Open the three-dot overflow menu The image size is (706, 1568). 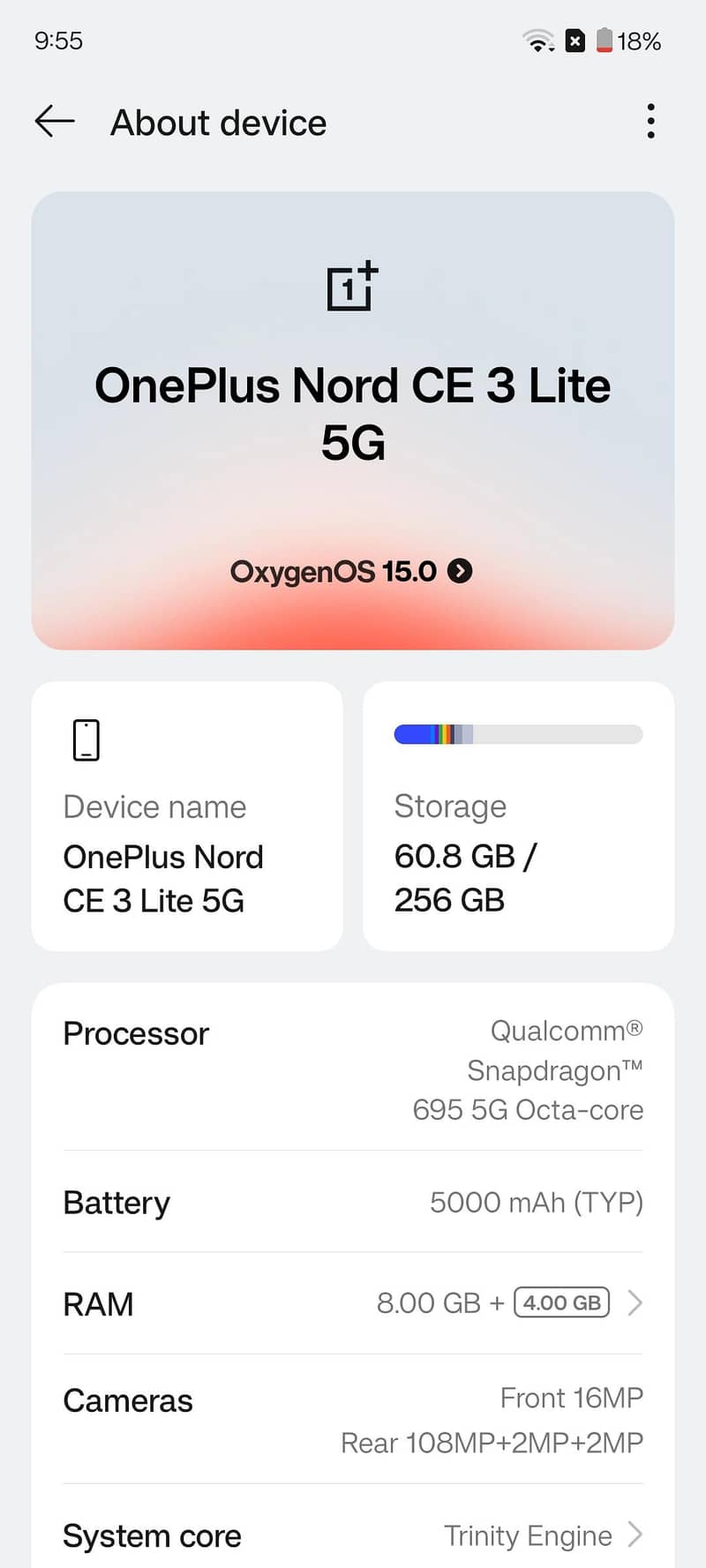pyautogui.click(x=650, y=122)
